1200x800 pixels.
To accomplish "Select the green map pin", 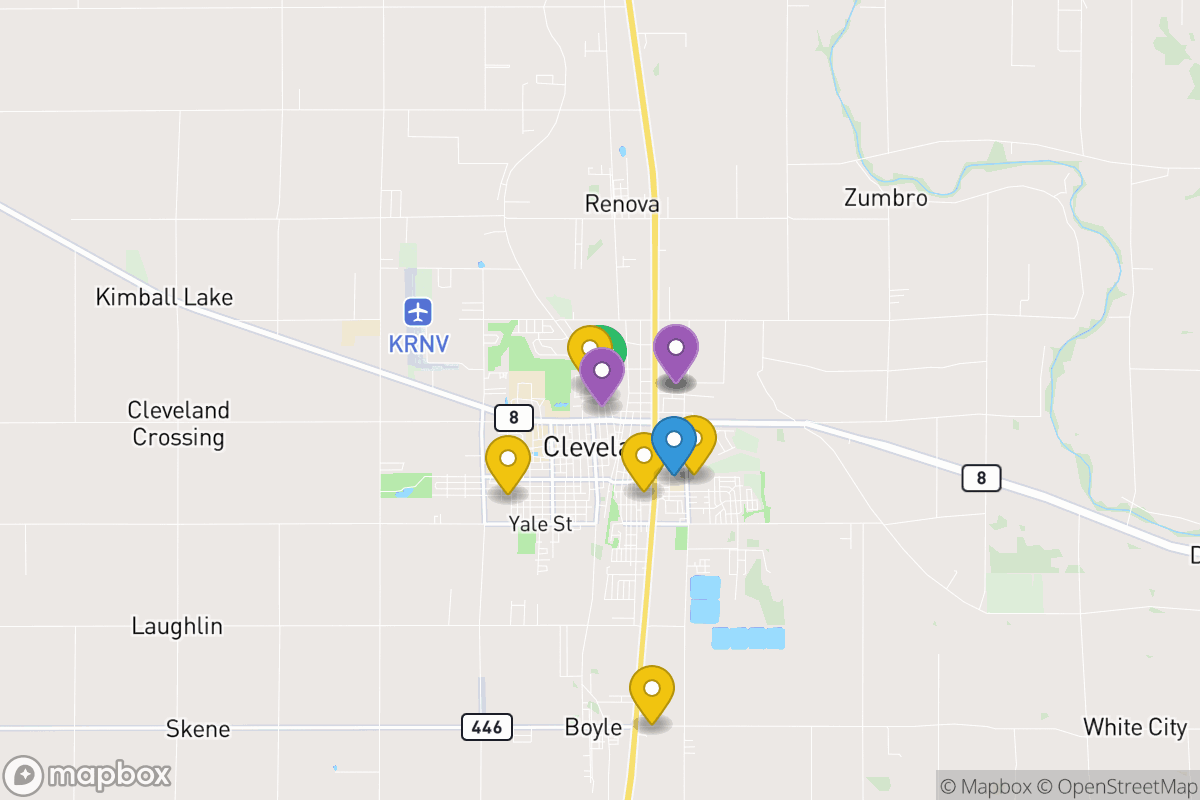I will pyautogui.click(x=613, y=346).
